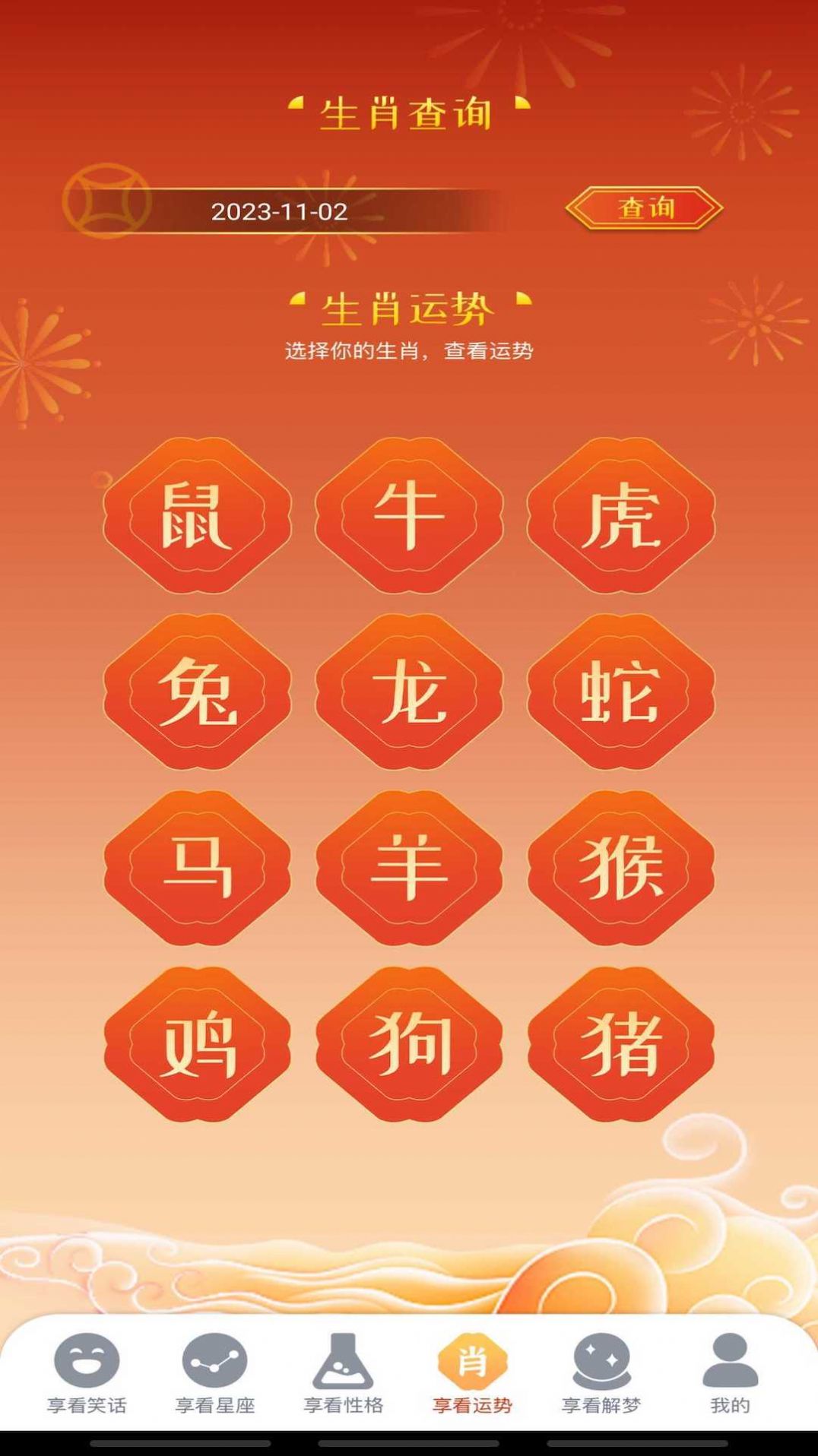
Task: Switch to the 享看解梦 tab
Action: click(x=601, y=1374)
